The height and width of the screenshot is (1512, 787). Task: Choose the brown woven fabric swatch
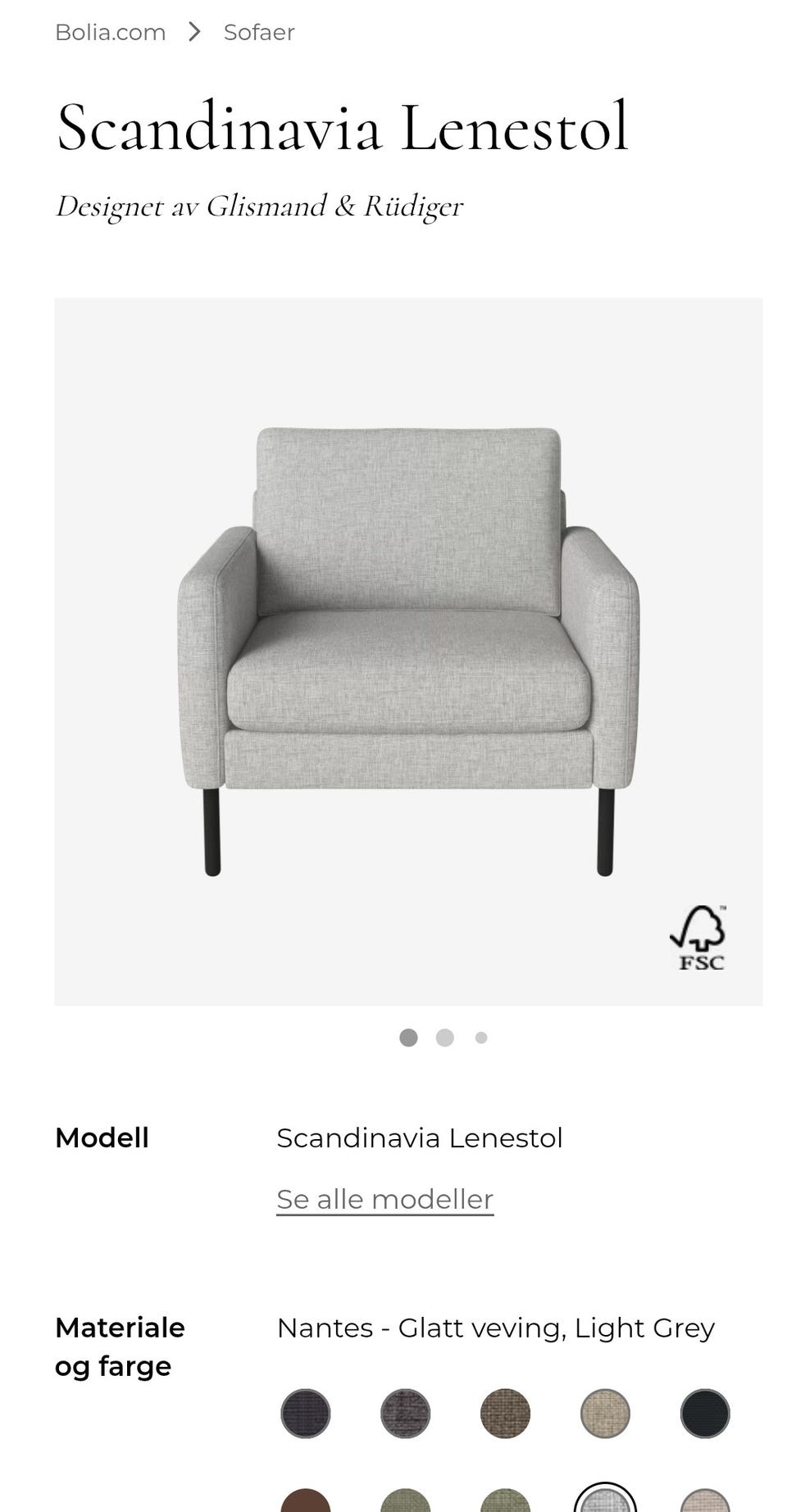tap(505, 1414)
